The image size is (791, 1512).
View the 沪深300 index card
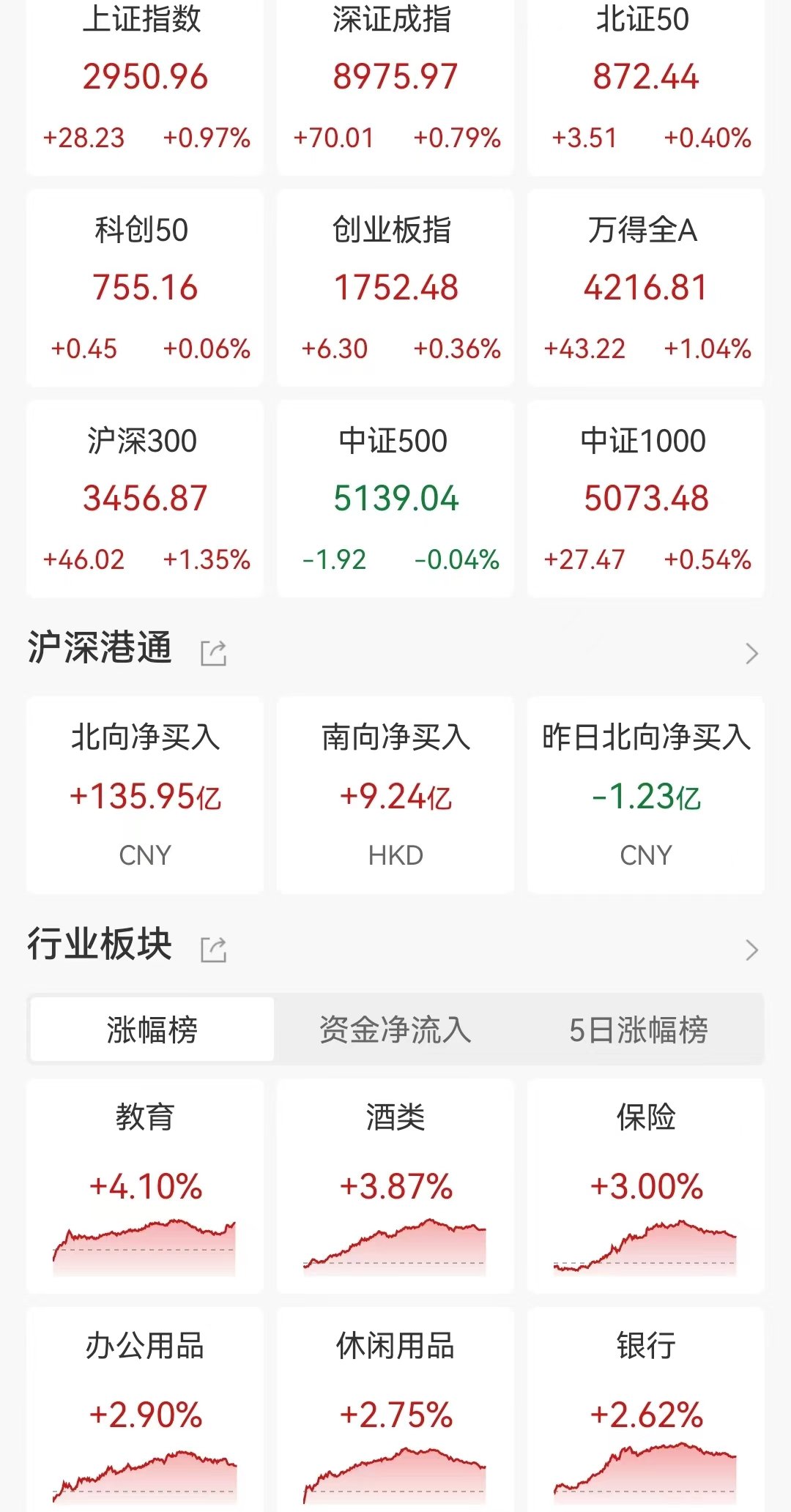point(145,499)
